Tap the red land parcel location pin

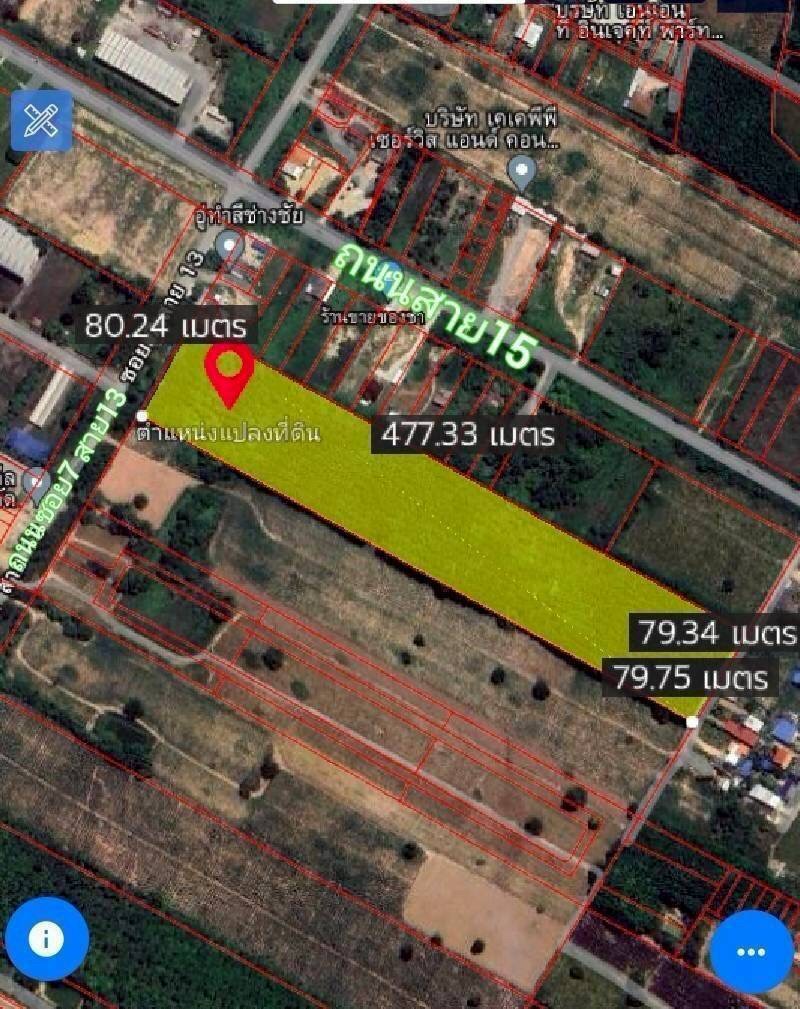click(x=230, y=372)
